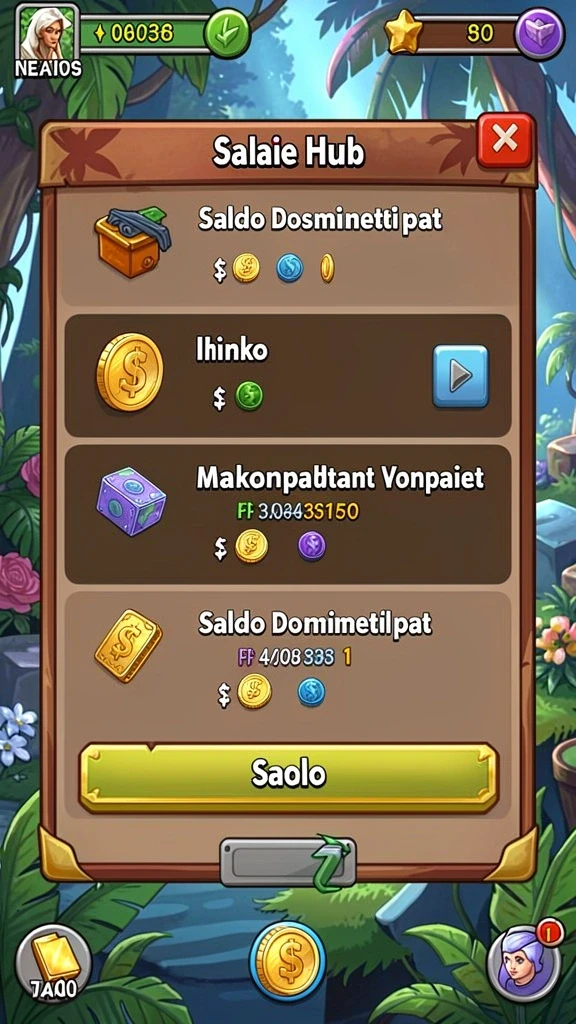Select the Saldo Domimetilpat gold bar offer
576x1024 pixels.
point(288,660)
